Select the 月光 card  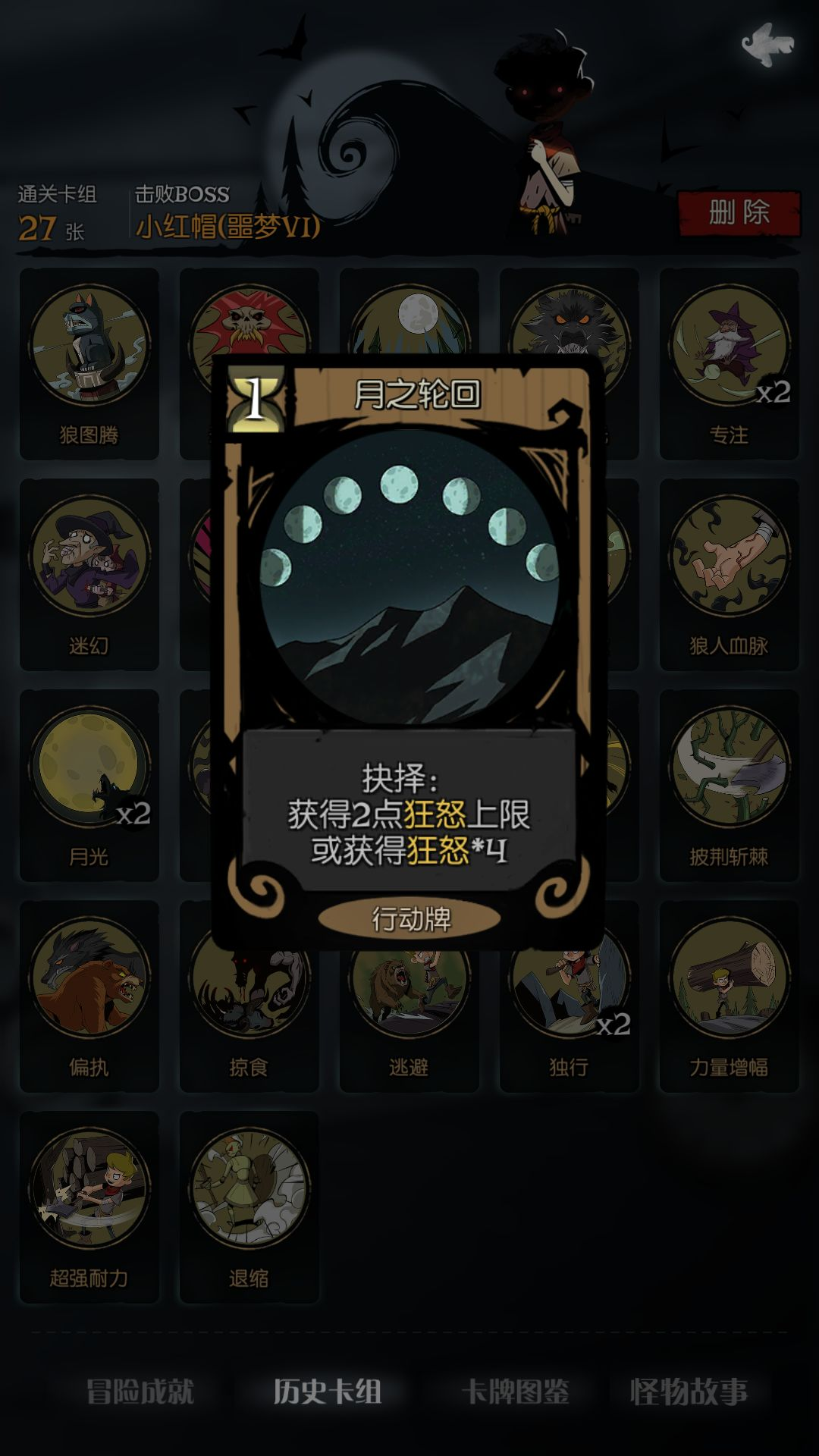[89, 784]
